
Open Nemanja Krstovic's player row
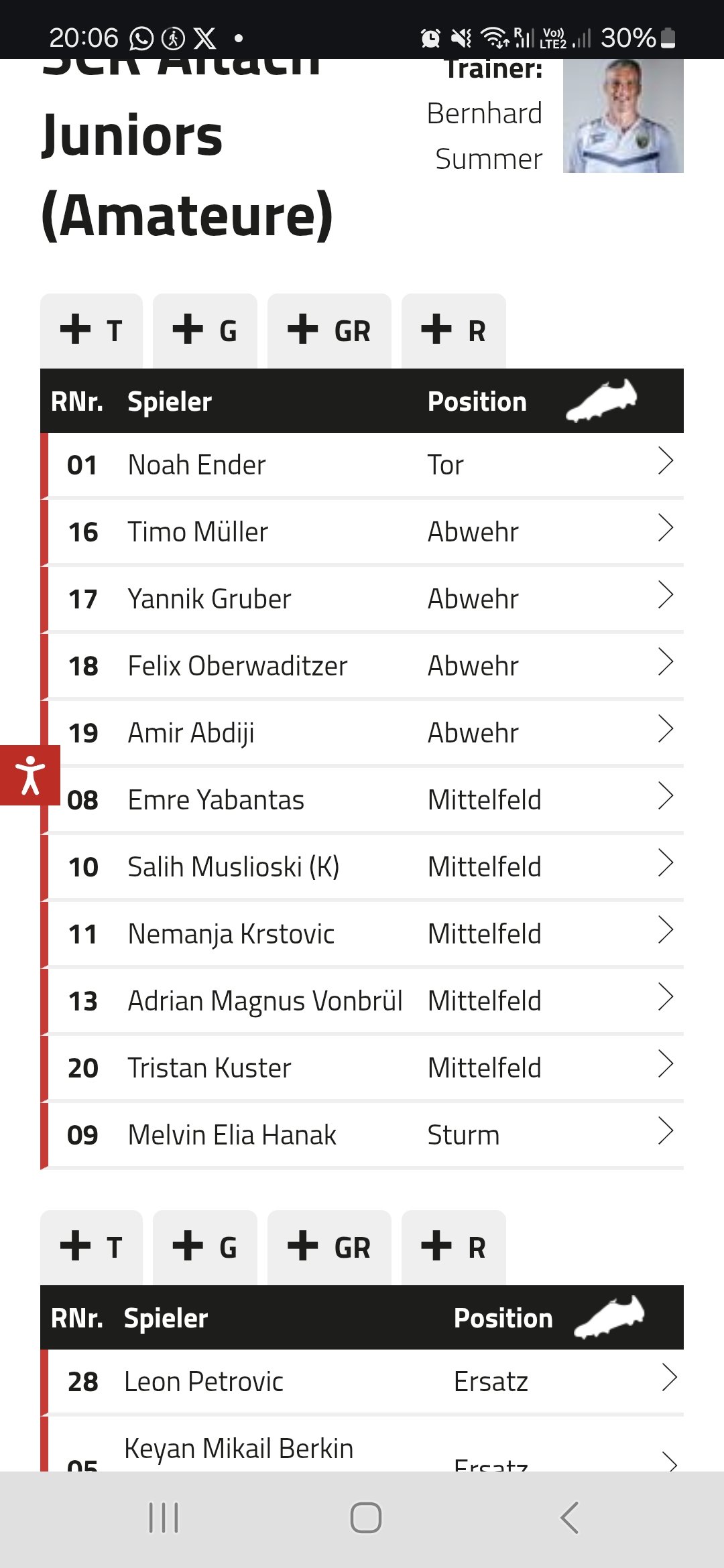(362, 934)
